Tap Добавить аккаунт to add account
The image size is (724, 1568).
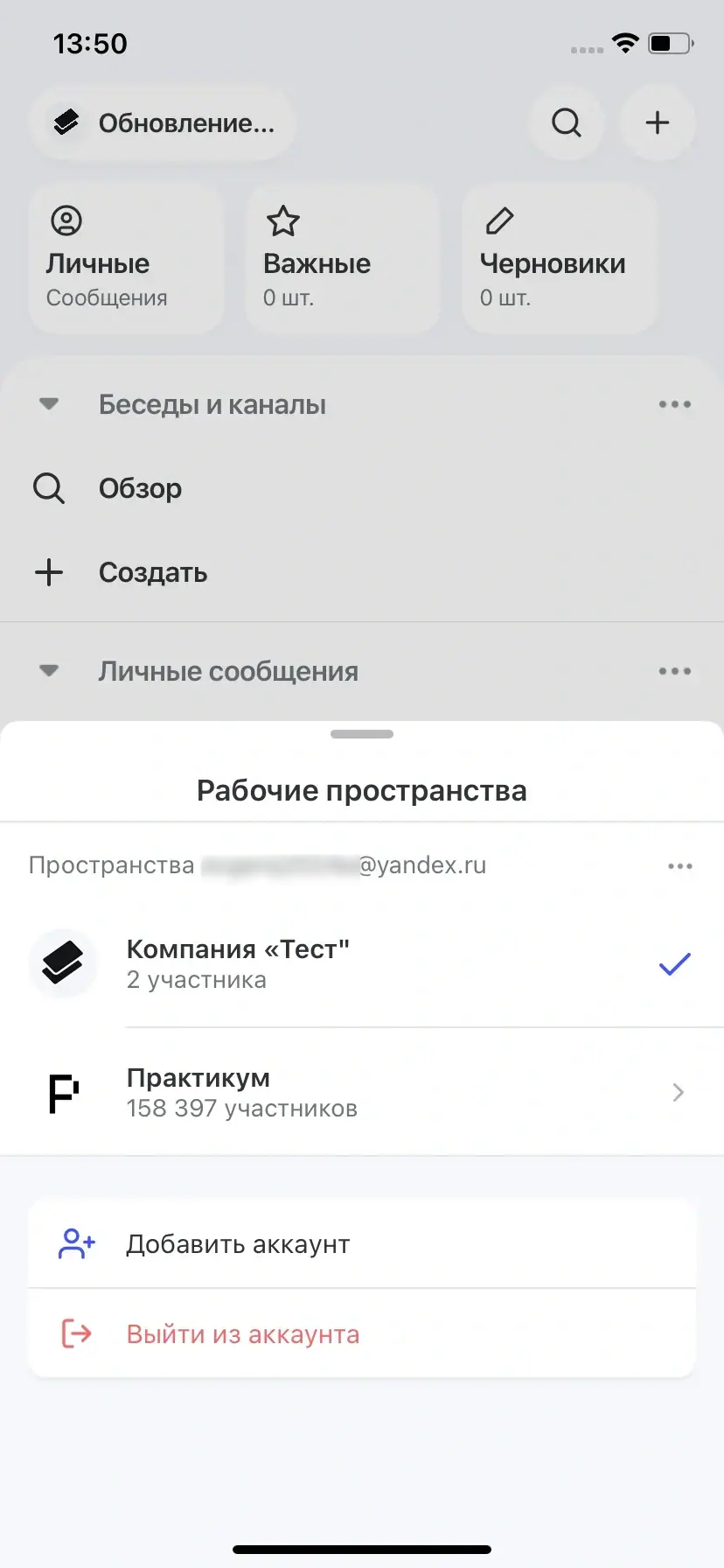coord(362,1243)
